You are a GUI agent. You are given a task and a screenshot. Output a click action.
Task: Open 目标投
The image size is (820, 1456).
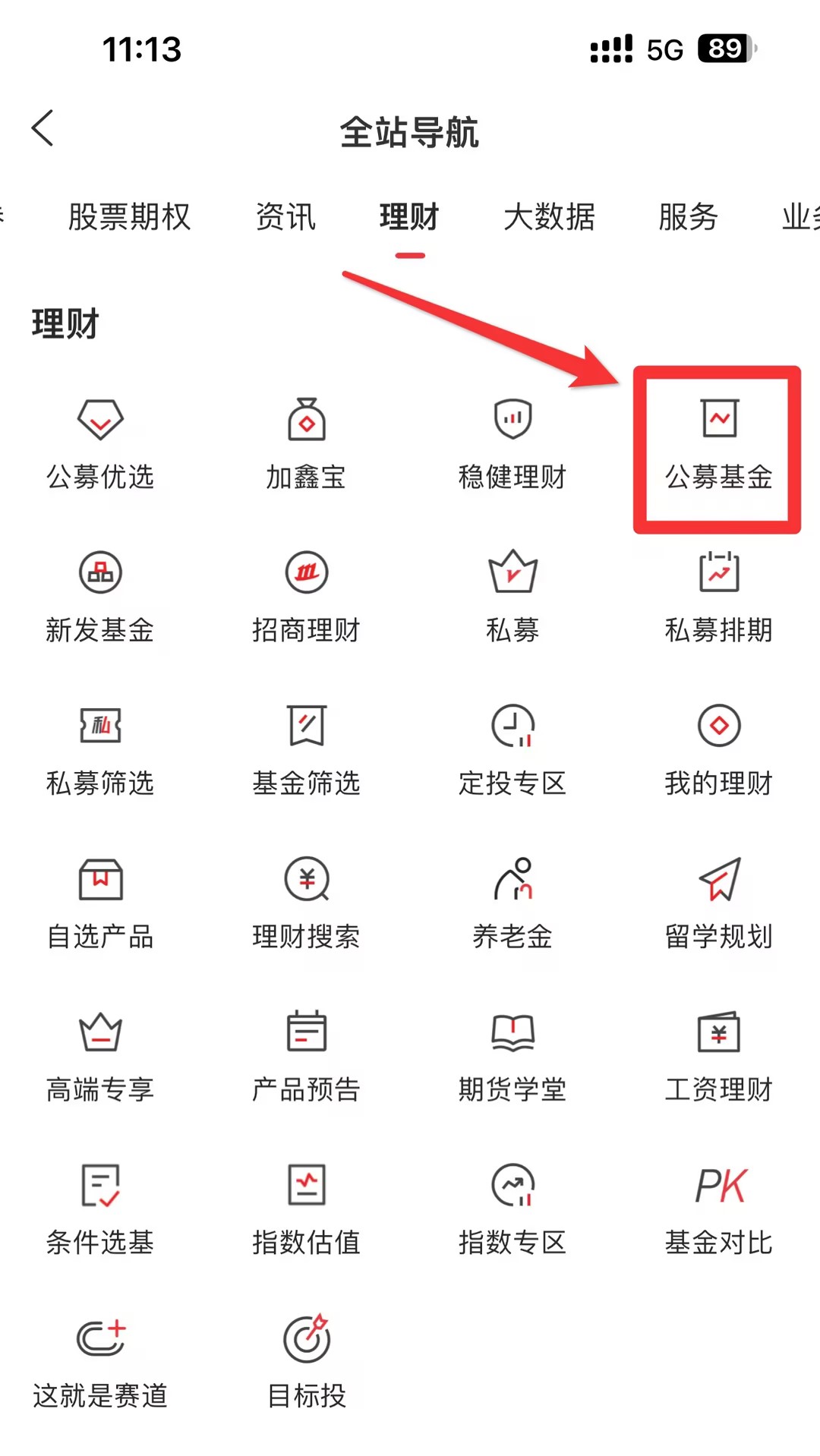pyautogui.click(x=306, y=1364)
